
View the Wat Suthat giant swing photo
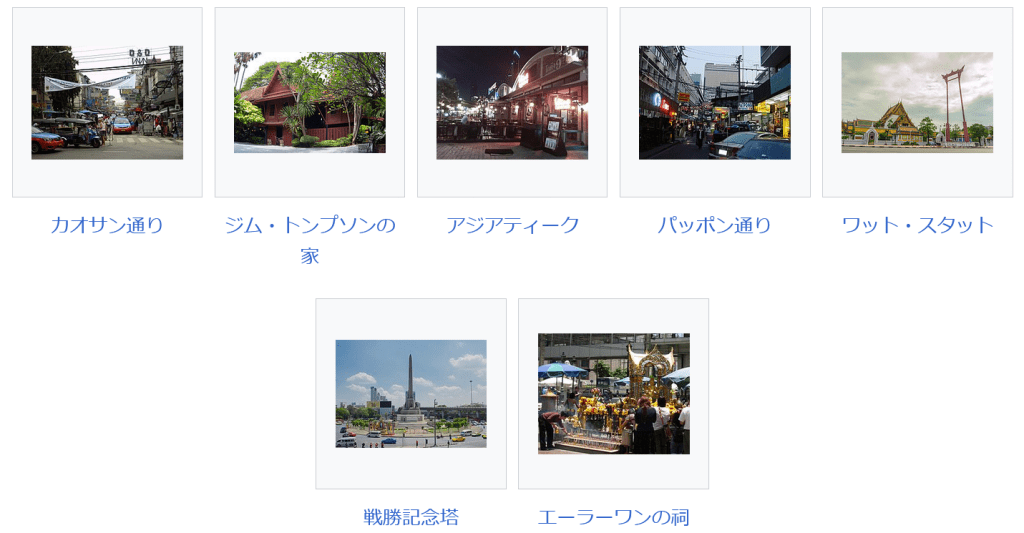917,102
